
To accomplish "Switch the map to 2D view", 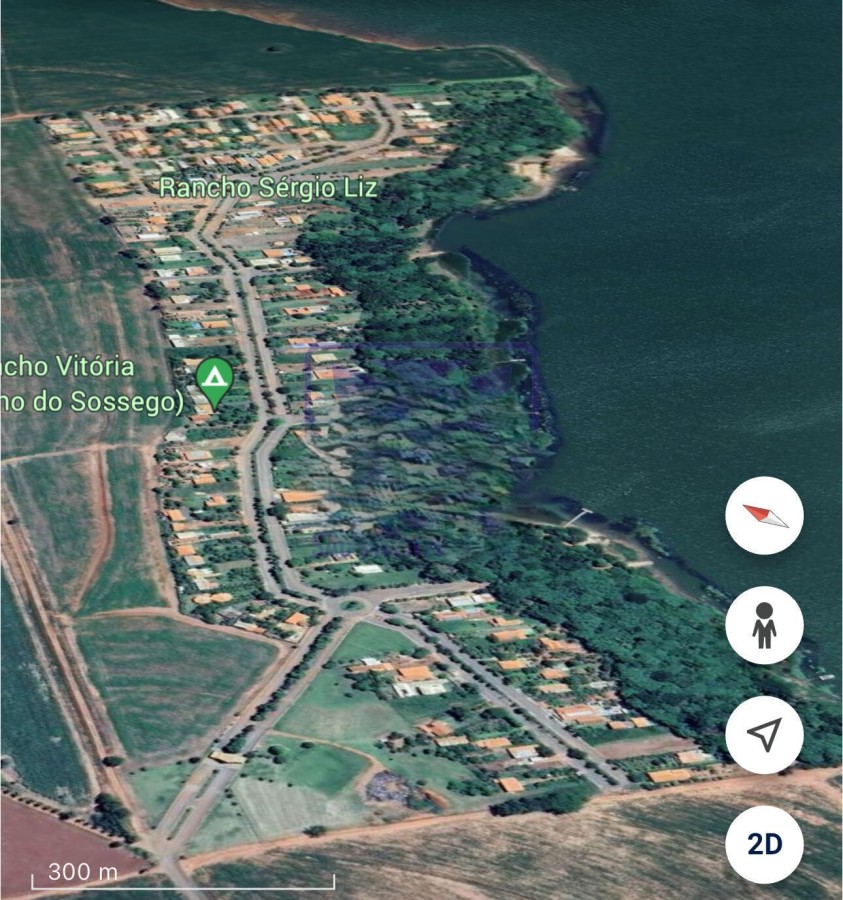I will tap(764, 844).
